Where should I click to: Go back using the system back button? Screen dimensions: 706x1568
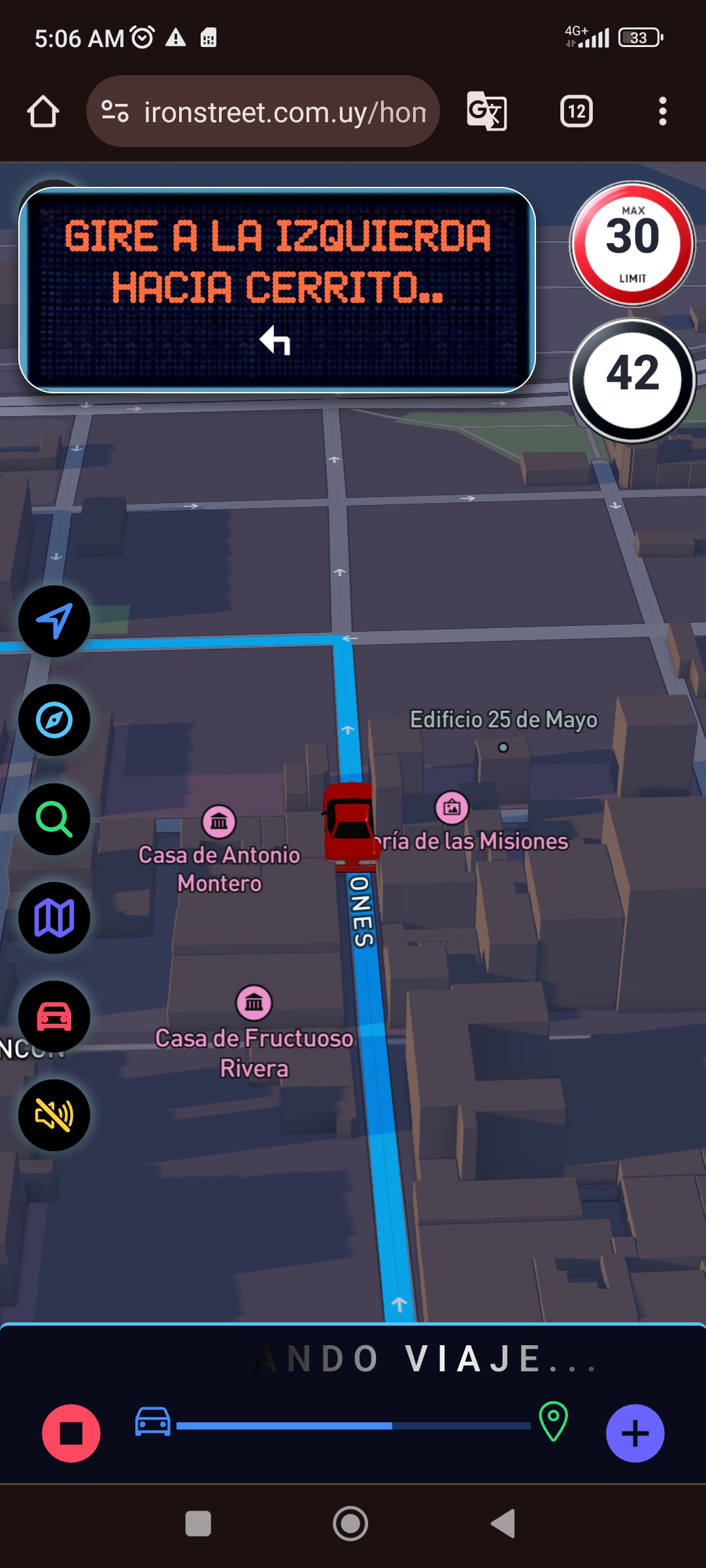tap(503, 1524)
